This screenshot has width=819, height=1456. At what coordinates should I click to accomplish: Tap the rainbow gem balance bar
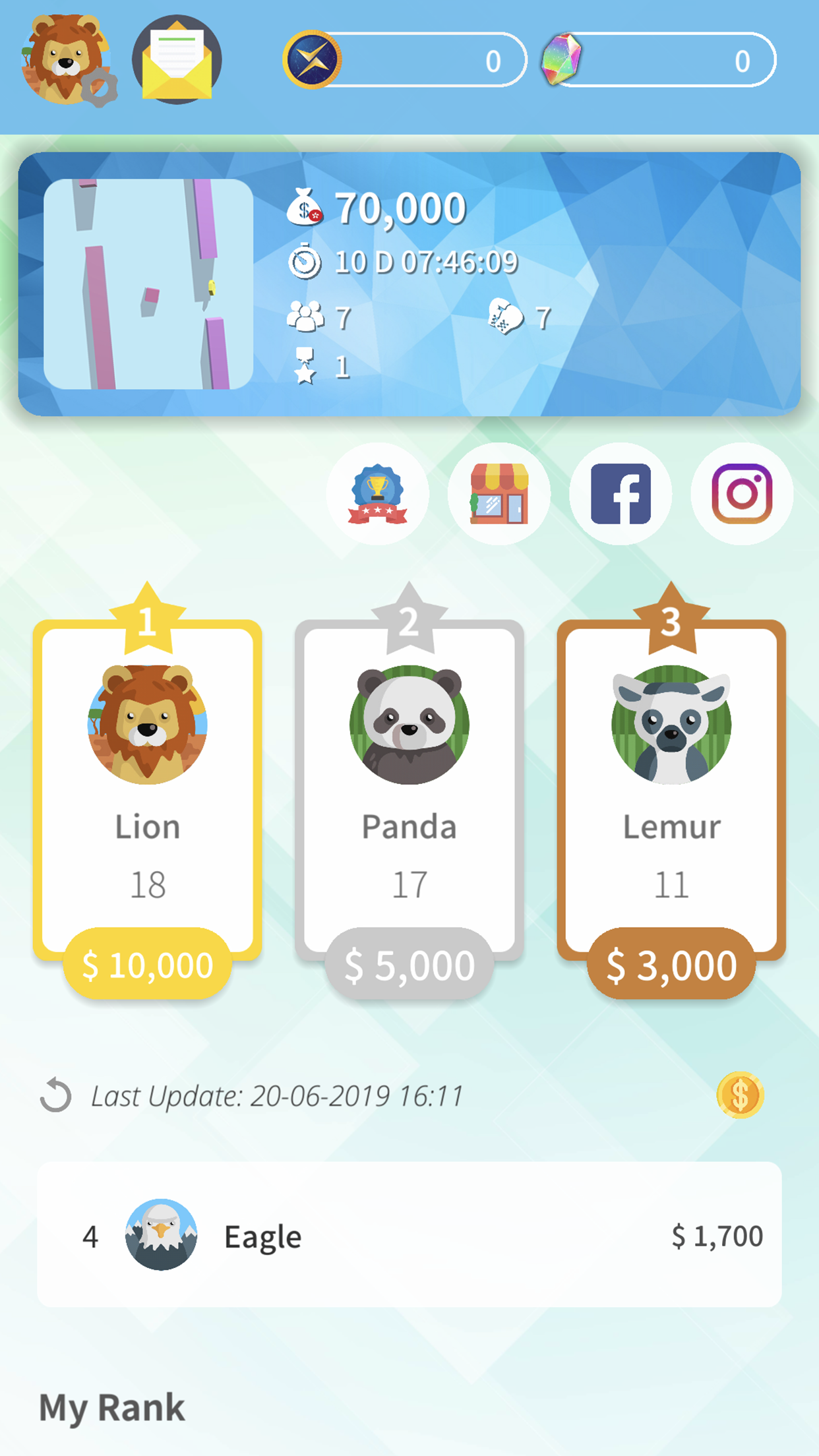click(659, 61)
